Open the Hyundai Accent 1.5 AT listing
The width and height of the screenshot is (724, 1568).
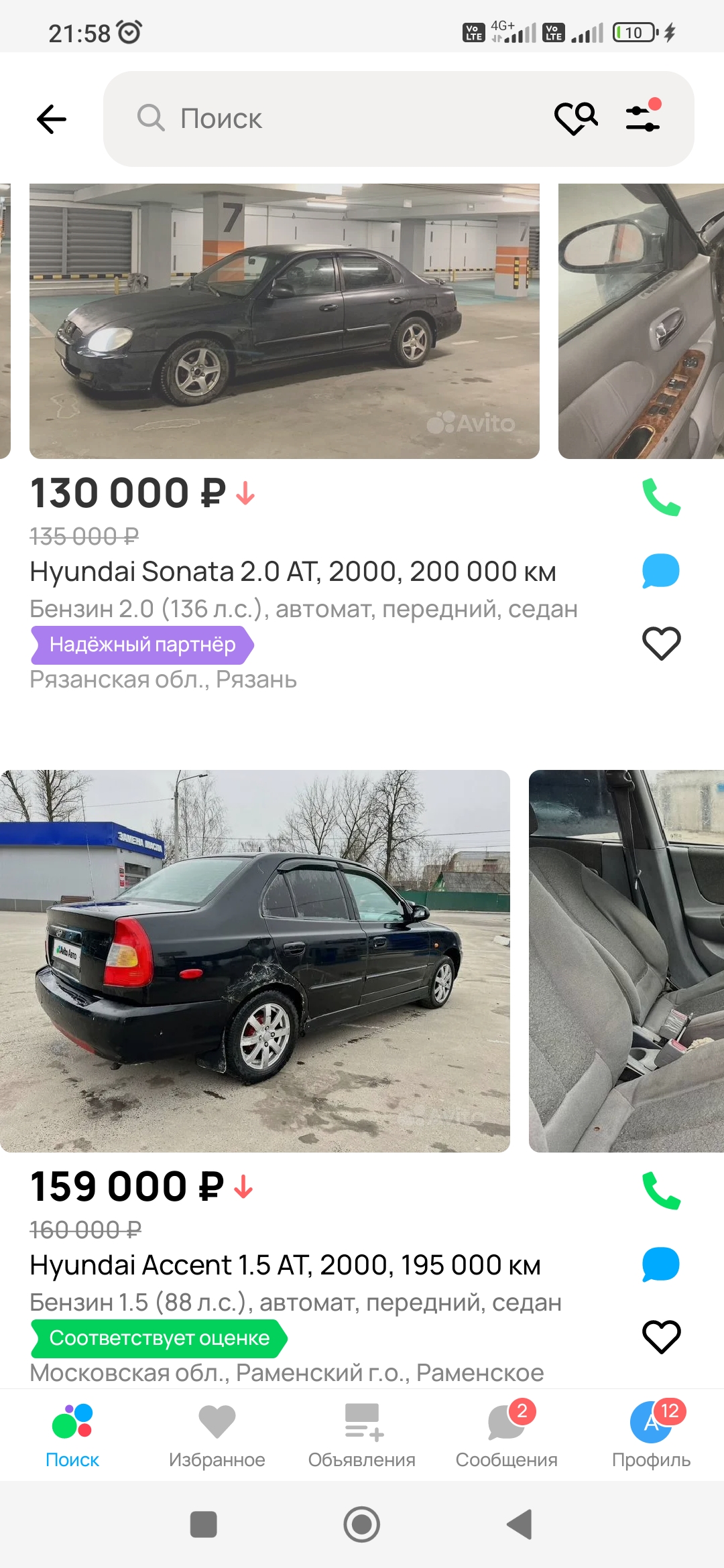285,1265
